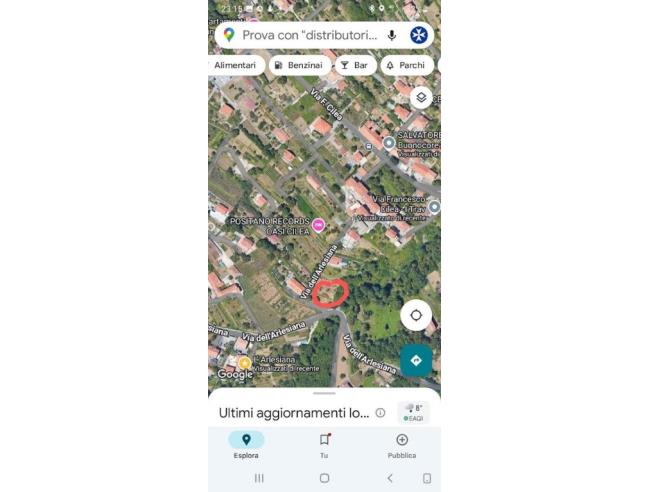Open the search bar for places
Image resolution: width=648 pixels, height=492 pixels.
[309, 35]
